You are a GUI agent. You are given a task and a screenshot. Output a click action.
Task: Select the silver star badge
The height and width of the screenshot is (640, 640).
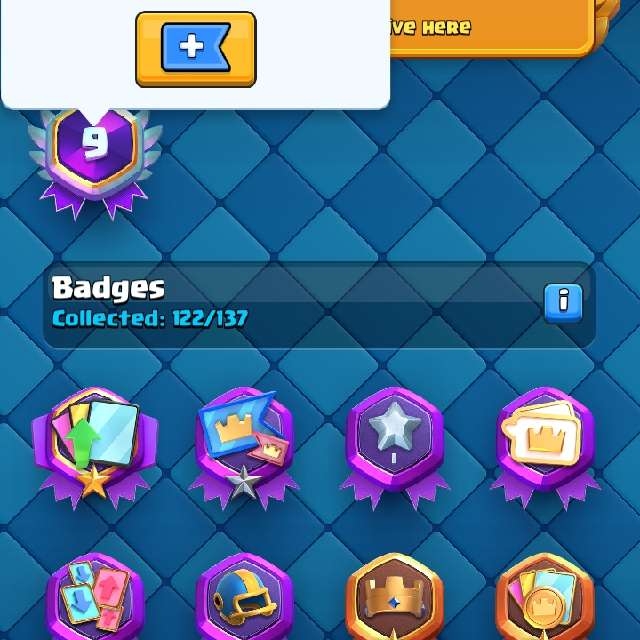click(x=394, y=440)
